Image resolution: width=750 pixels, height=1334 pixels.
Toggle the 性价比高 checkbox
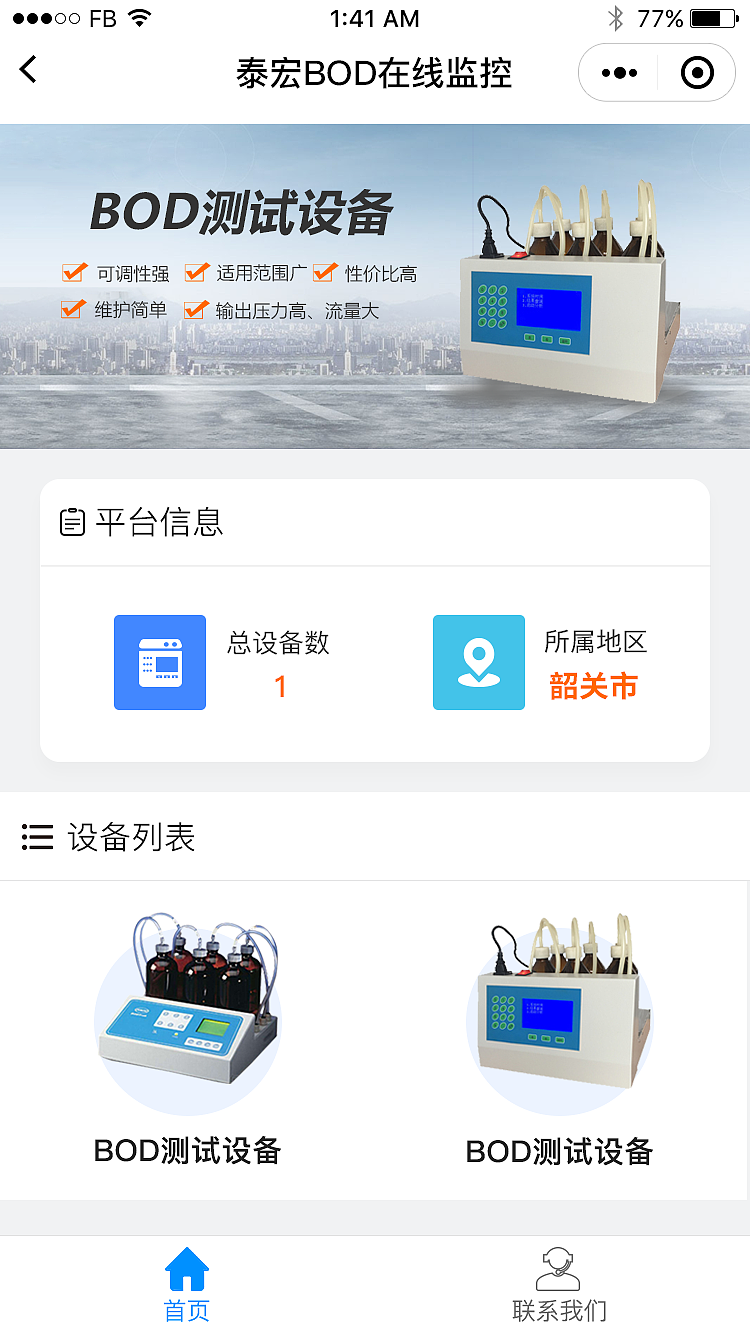click(324, 272)
